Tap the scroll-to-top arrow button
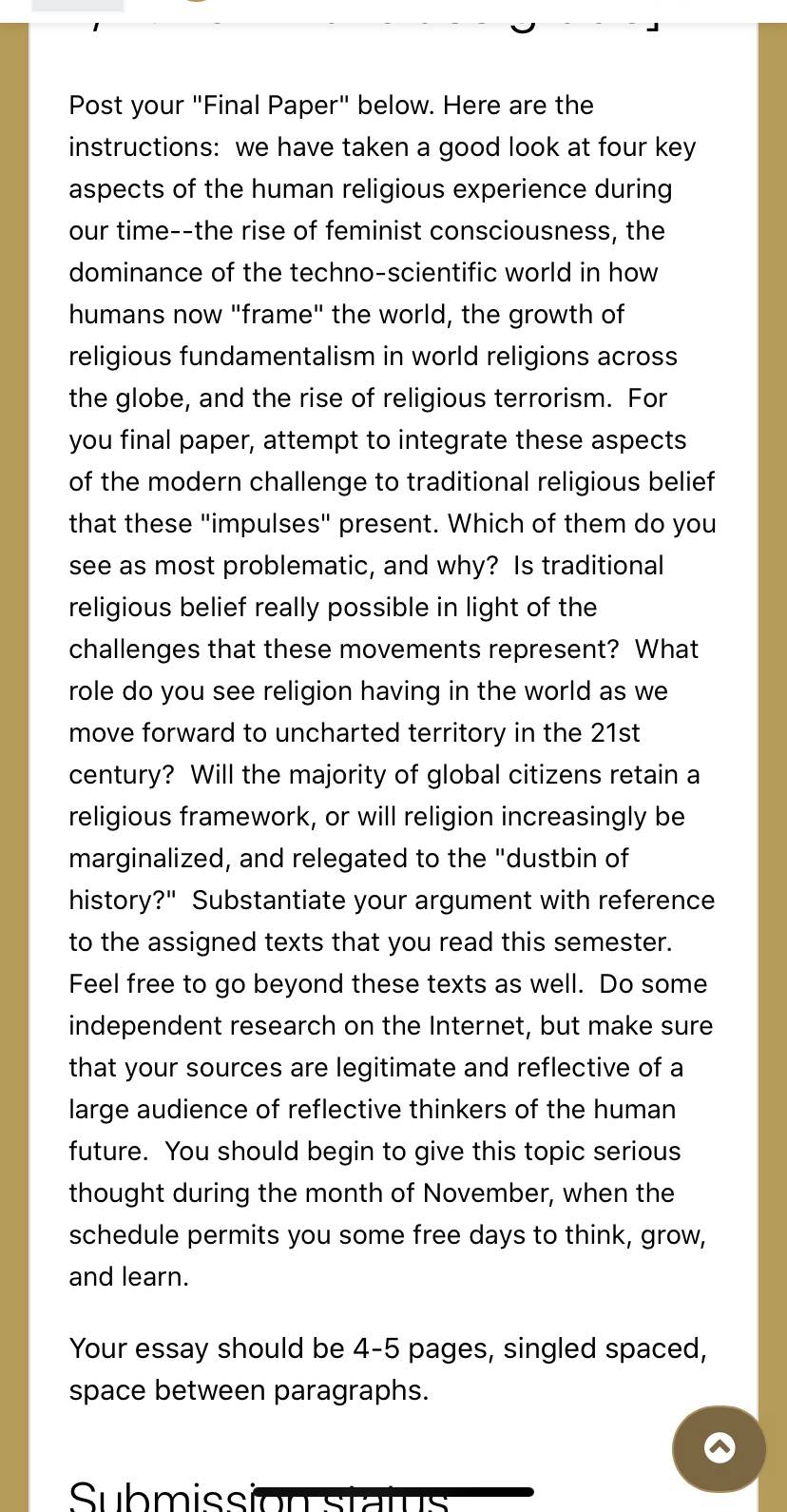This screenshot has height=1512, width=787. pyautogui.click(x=720, y=1448)
